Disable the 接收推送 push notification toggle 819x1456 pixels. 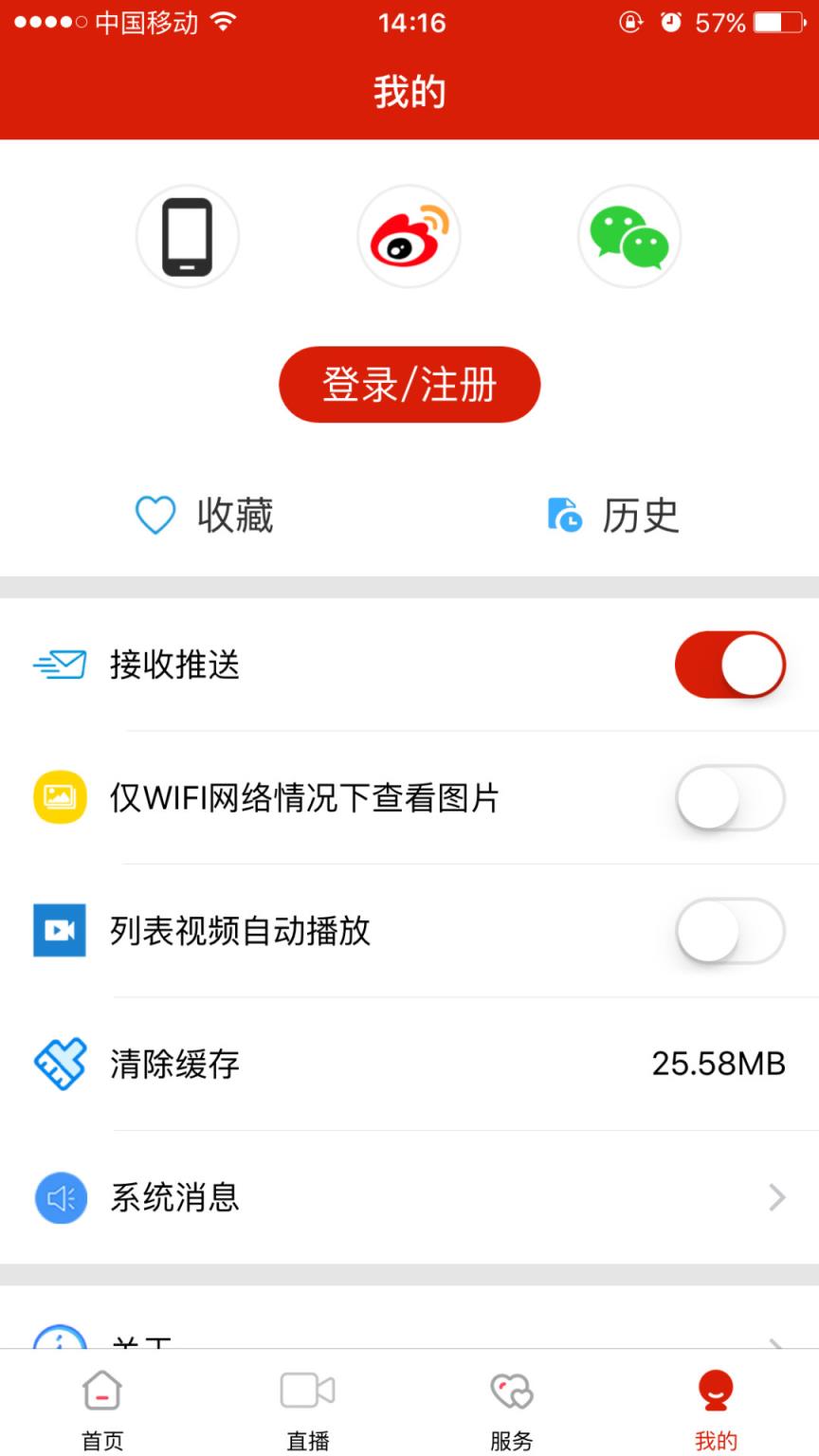coord(730,664)
